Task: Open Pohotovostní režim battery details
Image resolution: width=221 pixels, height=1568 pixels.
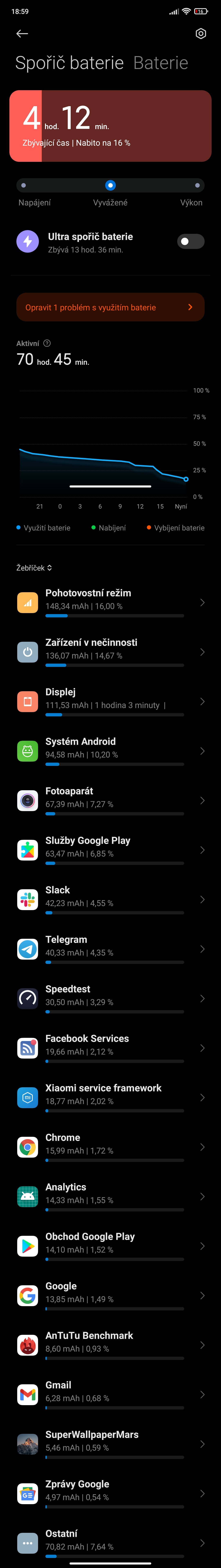Action: pyautogui.click(x=110, y=602)
